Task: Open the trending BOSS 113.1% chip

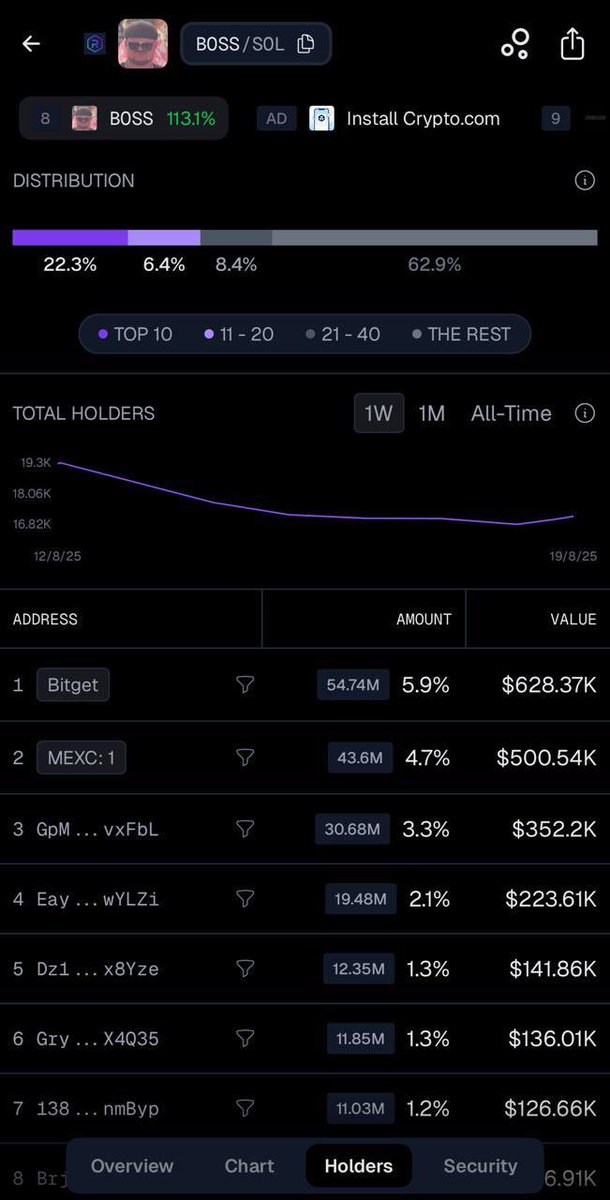Action: [x=124, y=118]
